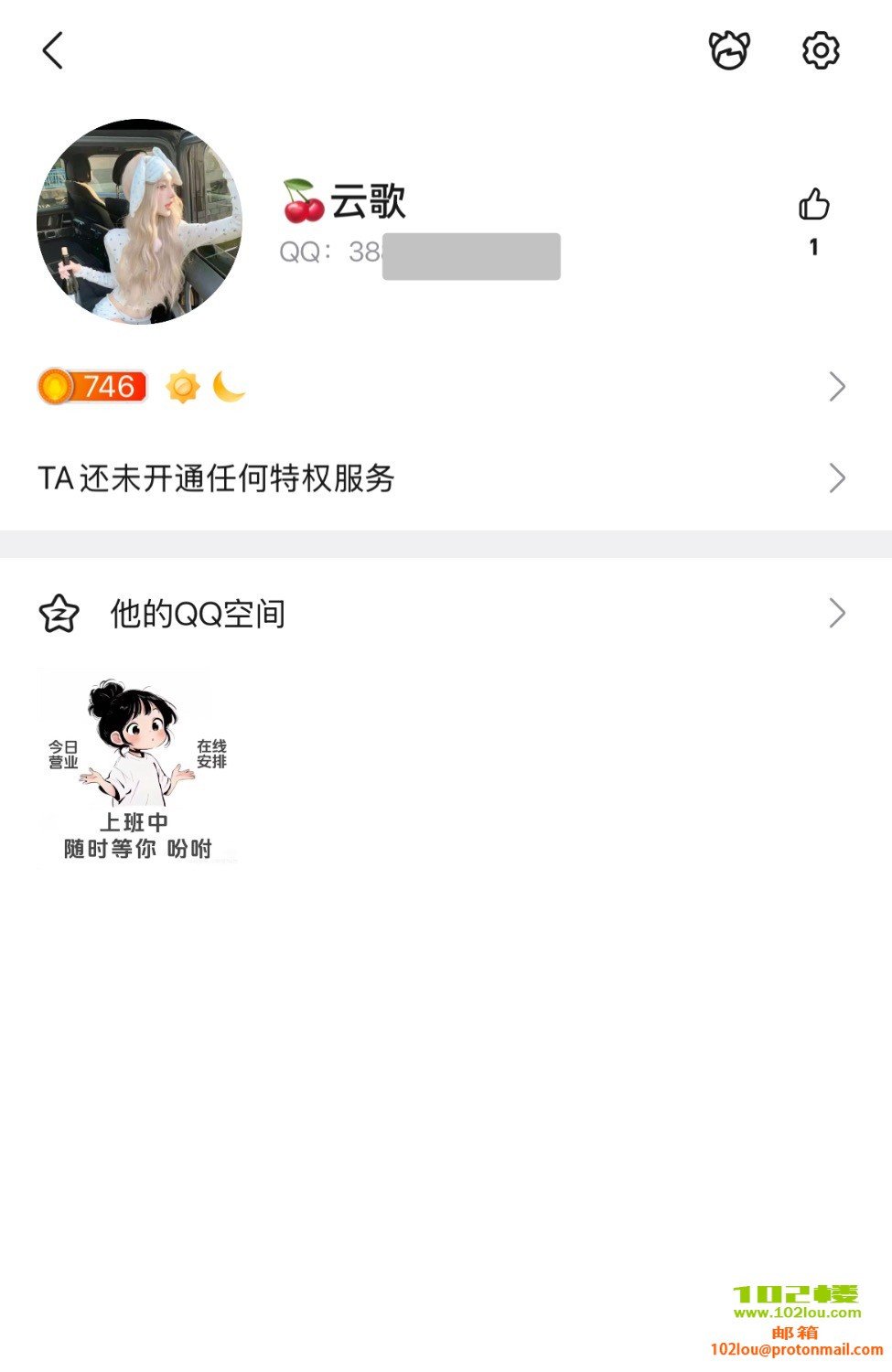Viewport: 892px width, 1372px height.
Task: Open the 上班中 QQ空间 photo
Action: point(137,766)
